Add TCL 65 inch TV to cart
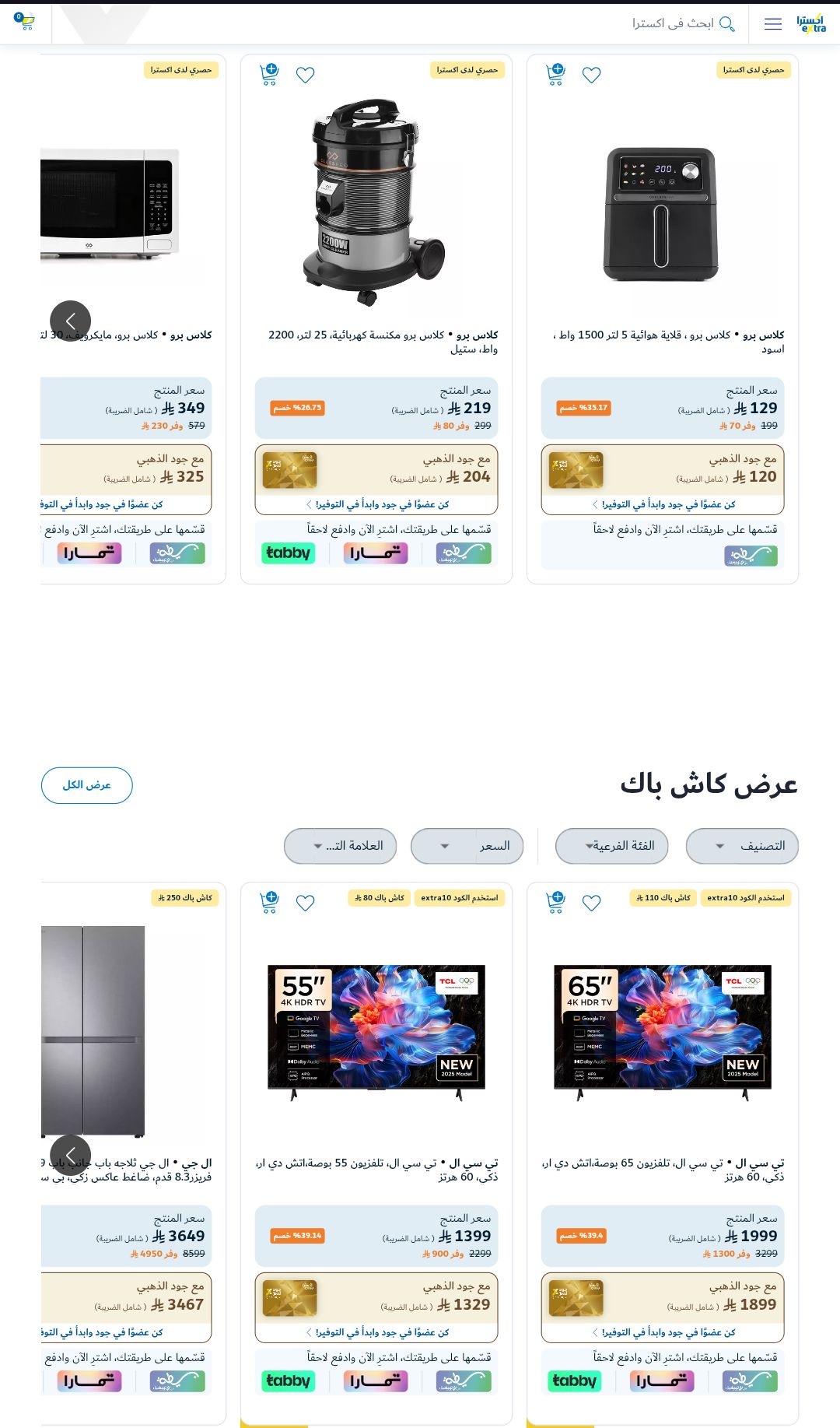The image size is (840, 1428). point(555,903)
